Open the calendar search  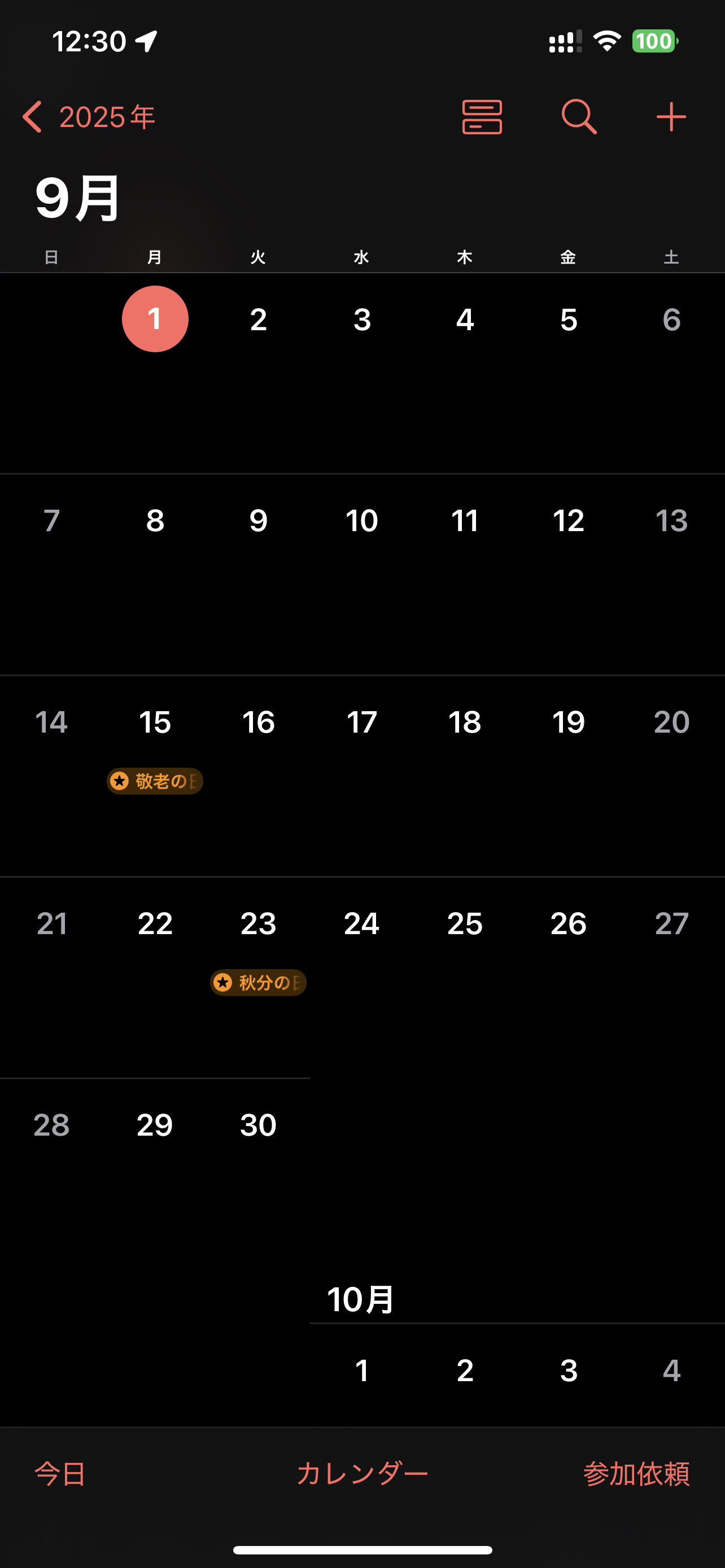pos(579,116)
